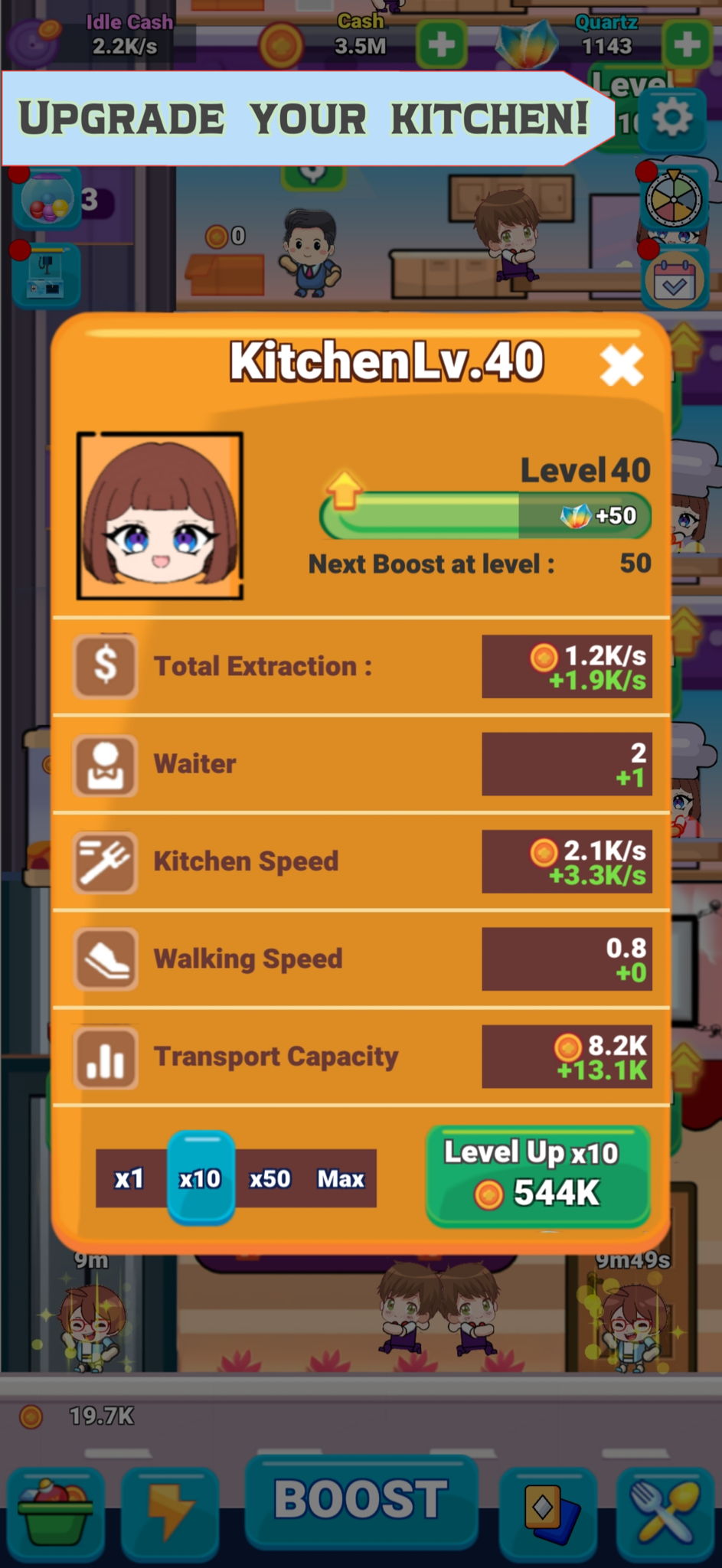Select the Max multiplier option
Image resolution: width=722 pixels, height=1568 pixels.
pos(341,1178)
